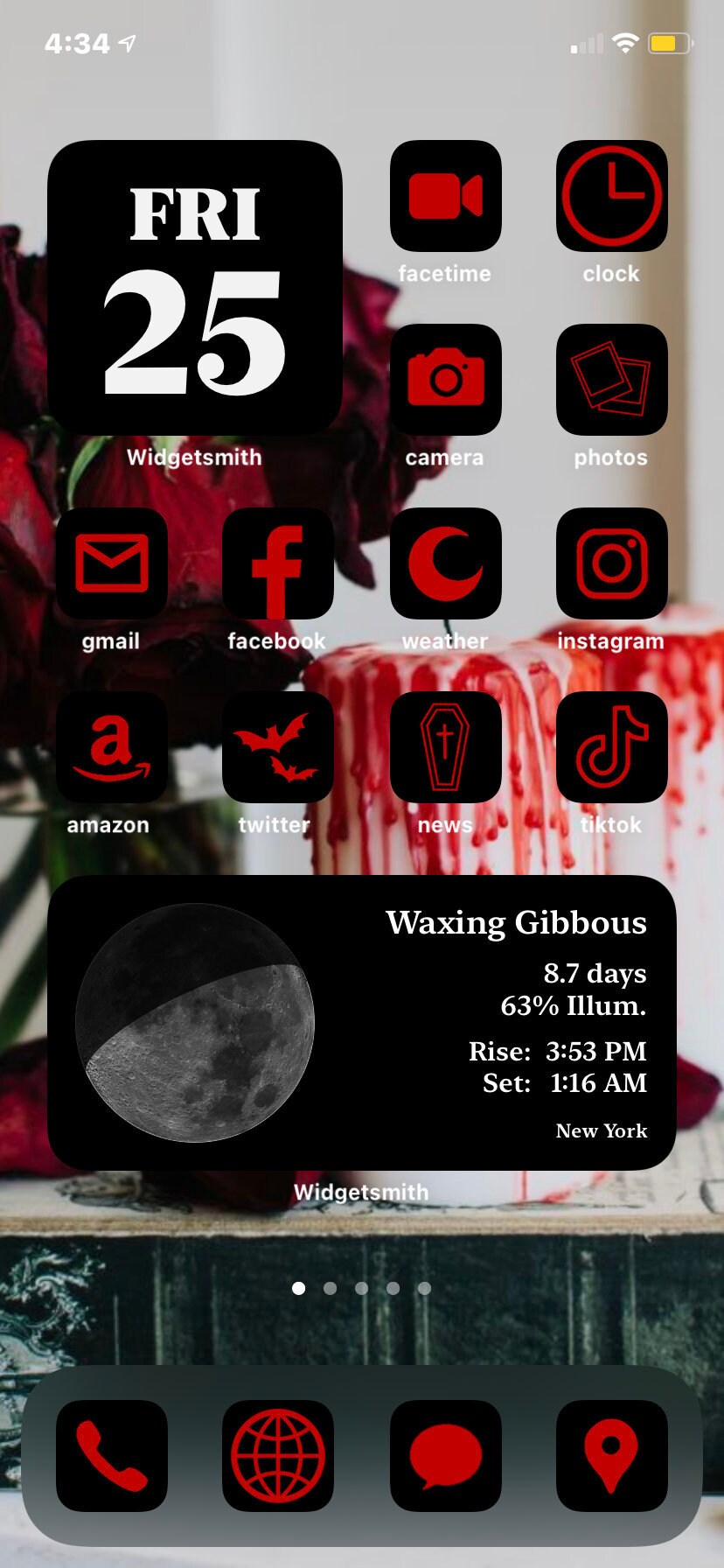Open the phone app in the dock

pyautogui.click(x=112, y=1456)
